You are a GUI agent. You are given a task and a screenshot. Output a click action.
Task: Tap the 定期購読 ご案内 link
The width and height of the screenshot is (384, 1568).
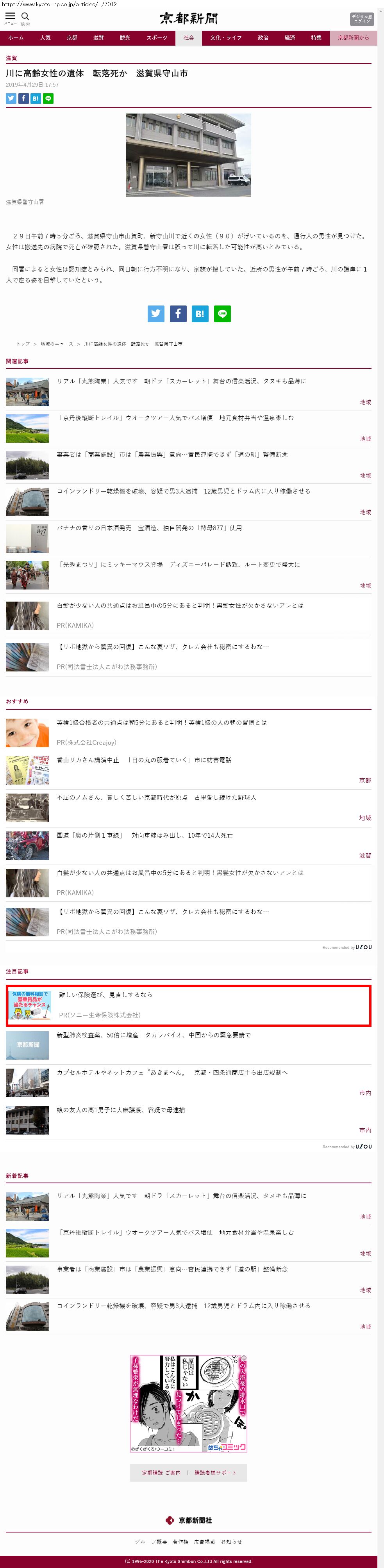point(161,1472)
